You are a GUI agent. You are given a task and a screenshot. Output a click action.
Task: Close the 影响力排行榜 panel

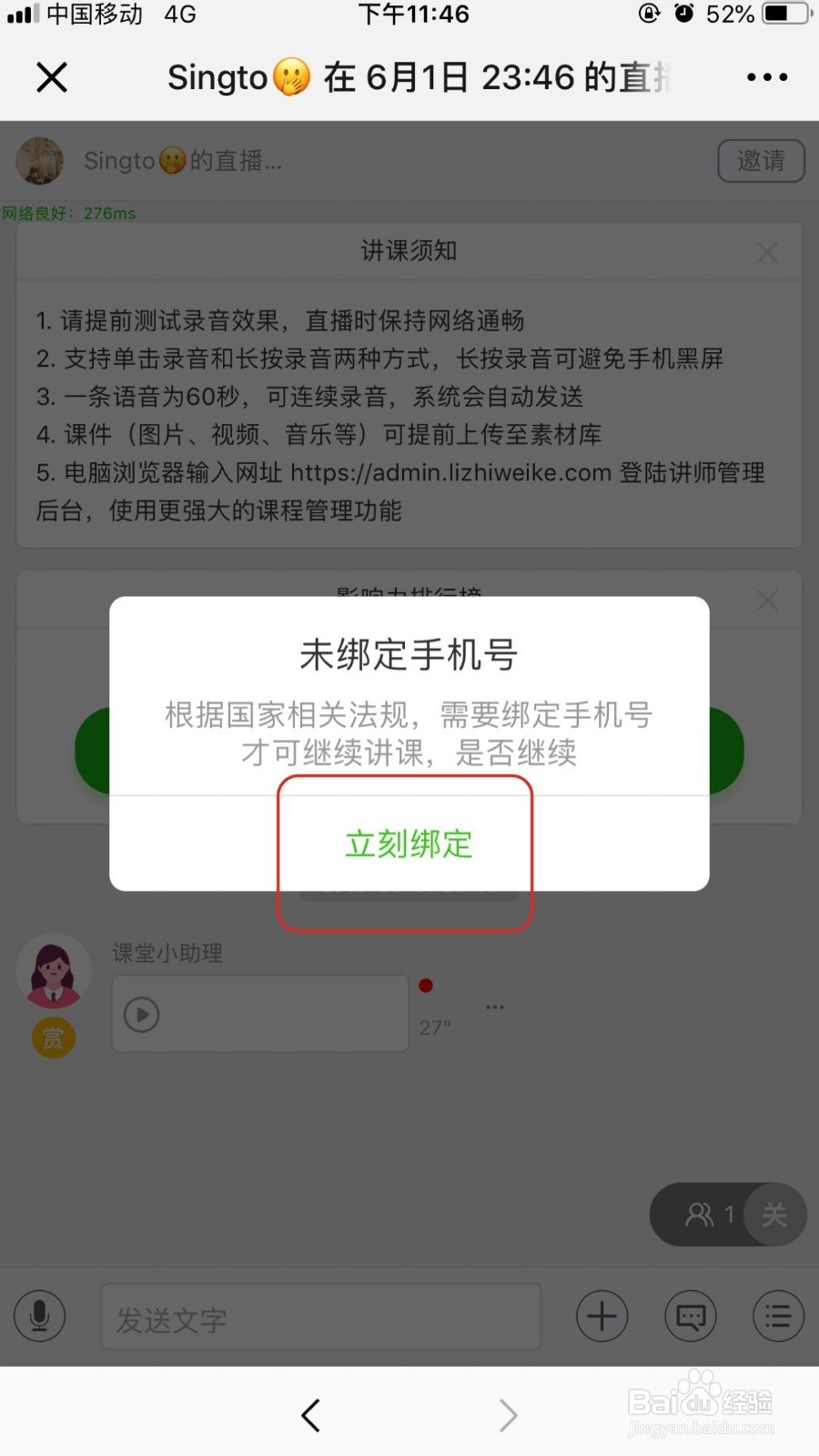(x=767, y=600)
